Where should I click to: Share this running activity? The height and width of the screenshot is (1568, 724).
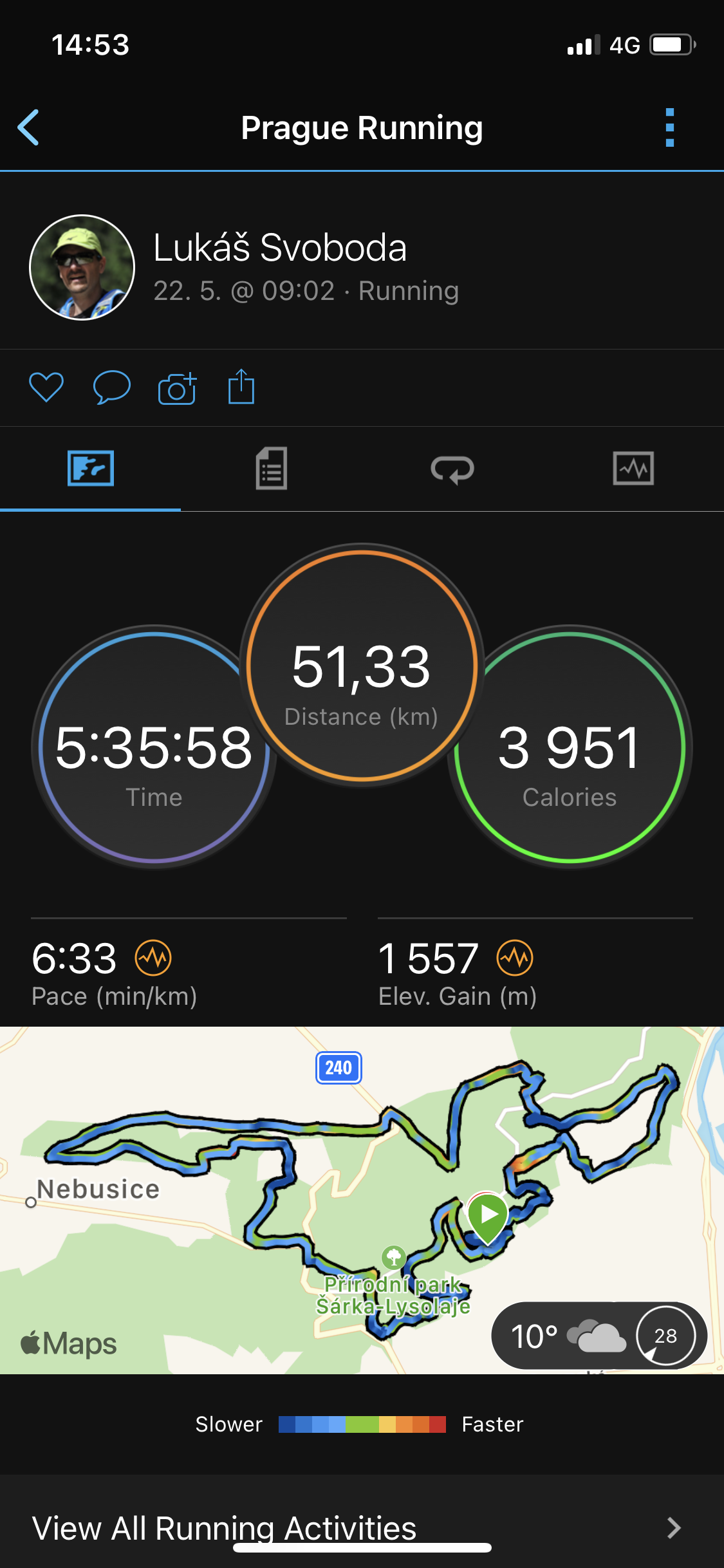[241, 386]
